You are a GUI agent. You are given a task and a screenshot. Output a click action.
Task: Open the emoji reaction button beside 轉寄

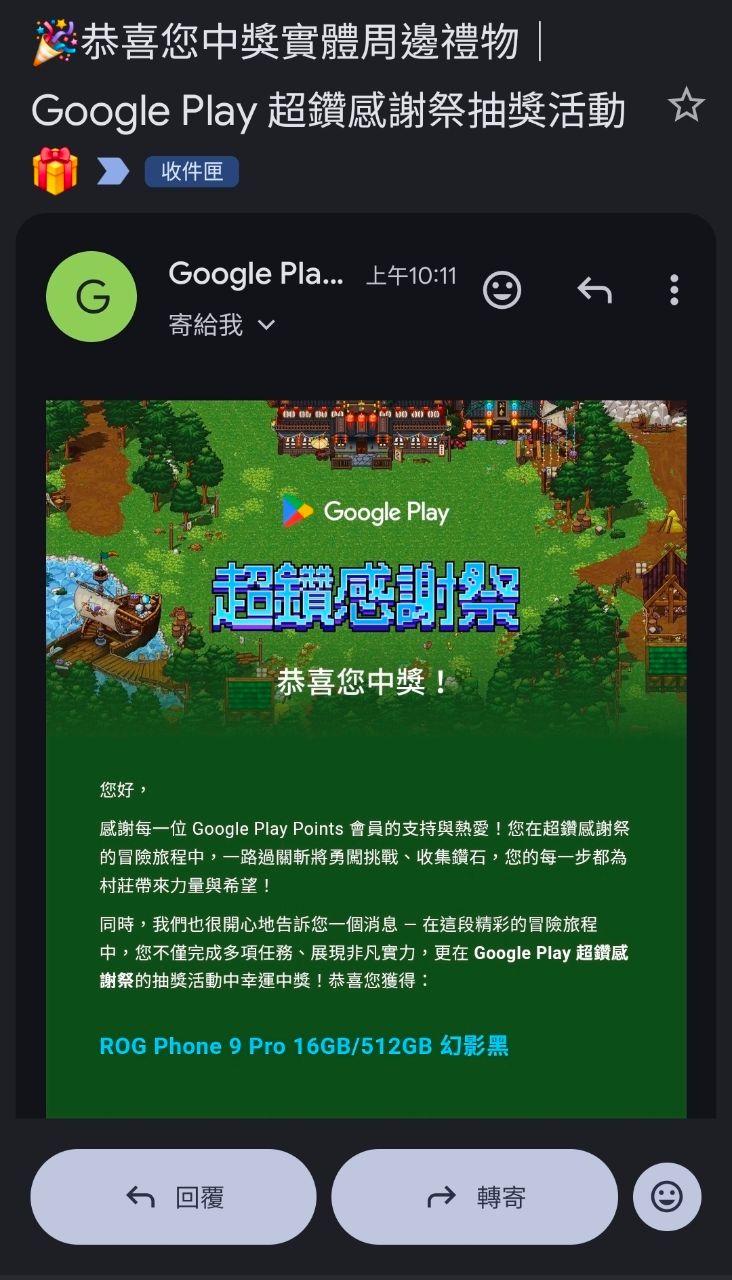[667, 1197]
